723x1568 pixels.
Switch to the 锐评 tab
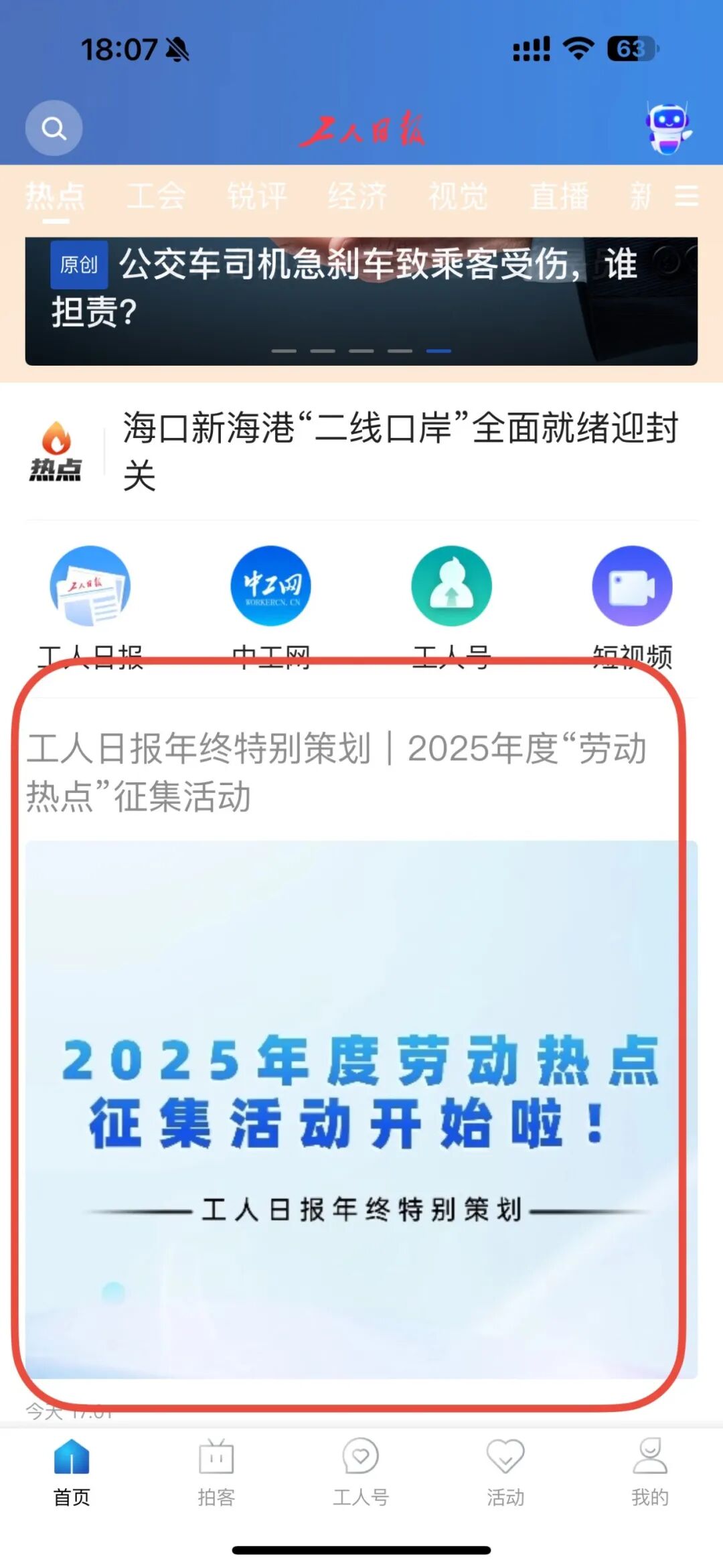coord(257,196)
